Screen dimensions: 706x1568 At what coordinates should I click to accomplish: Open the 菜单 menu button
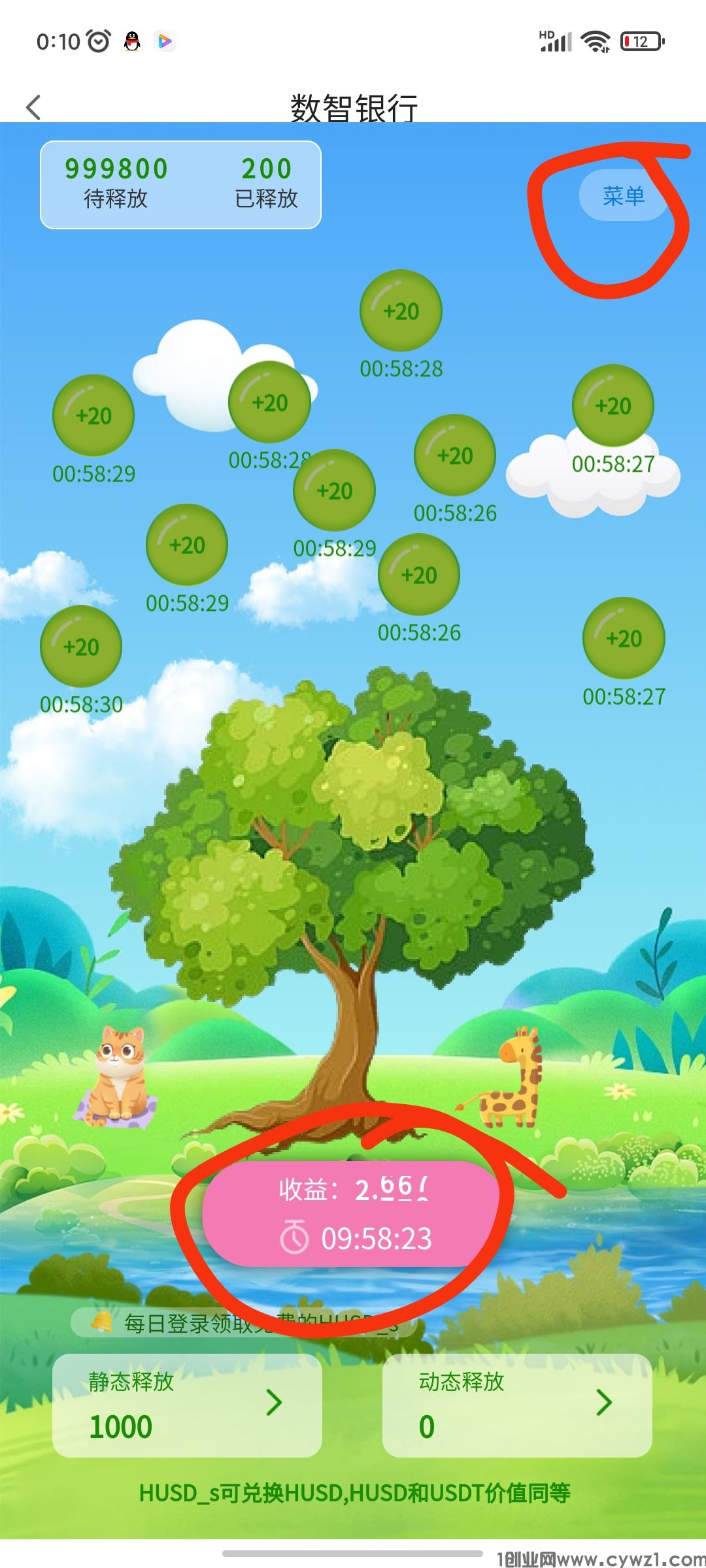[x=623, y=195]
